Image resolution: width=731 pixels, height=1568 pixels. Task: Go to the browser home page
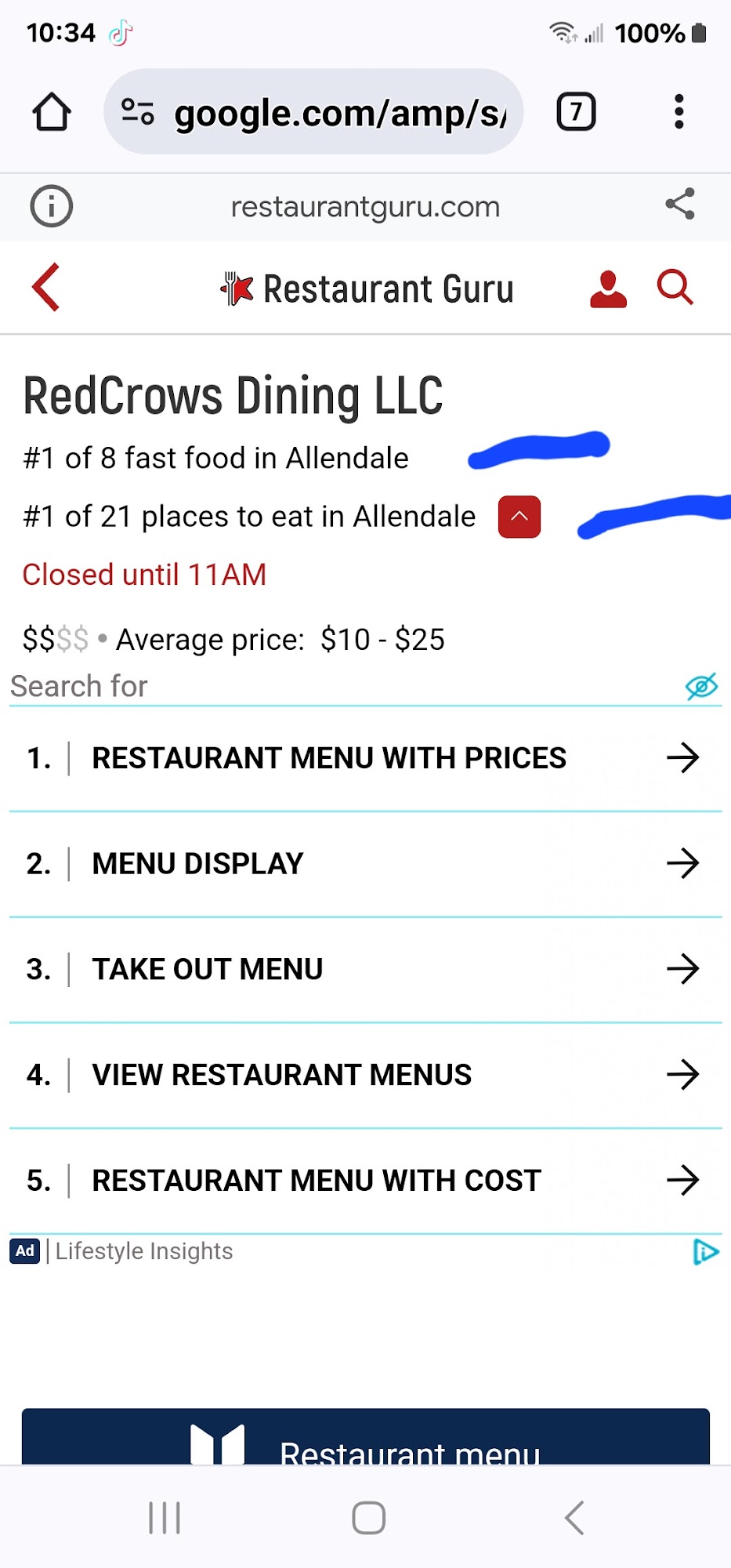coord(52,112)
